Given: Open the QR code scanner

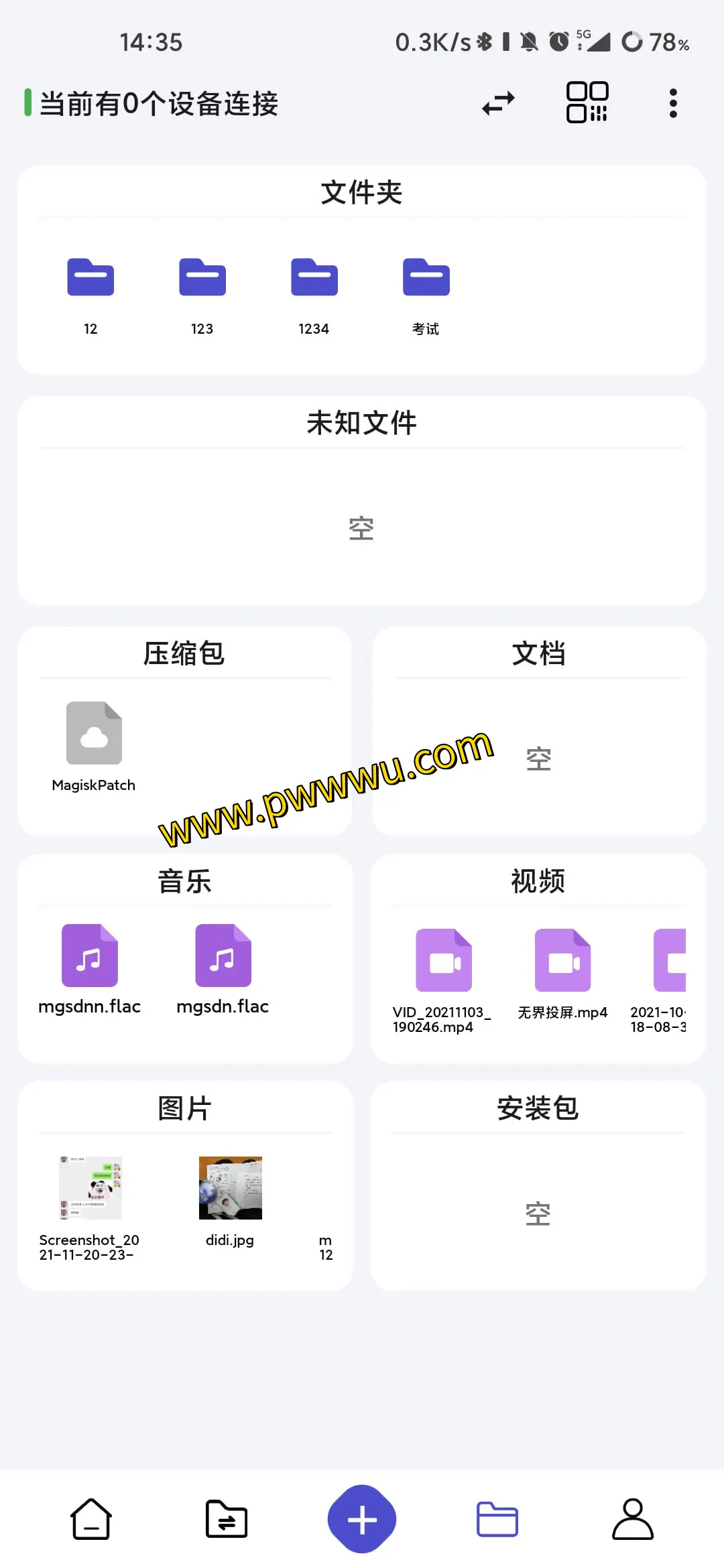Looking at the screenshot, I should [x=587, y=103].
